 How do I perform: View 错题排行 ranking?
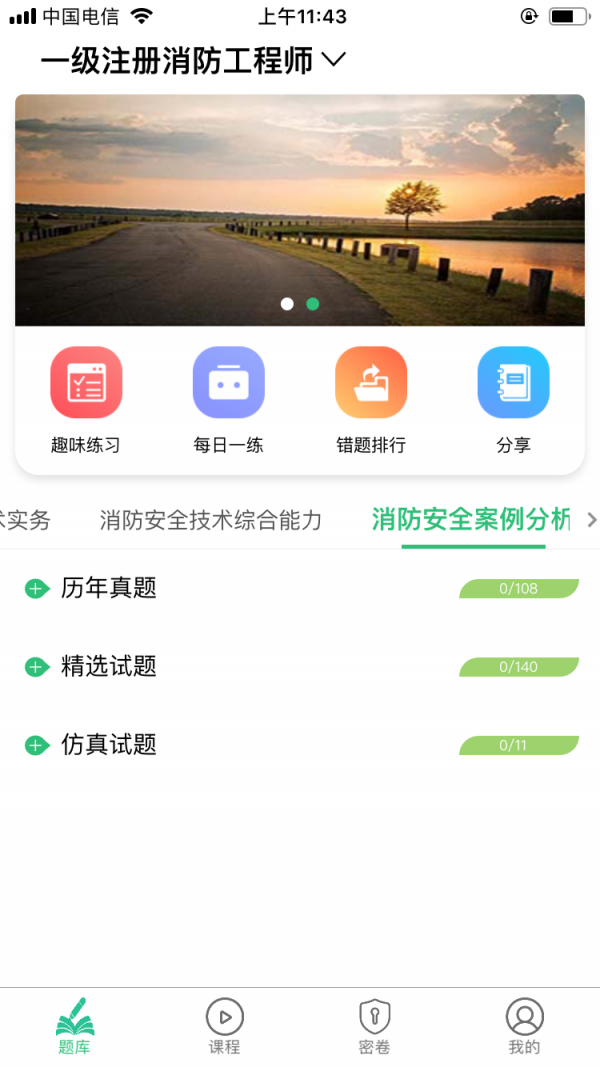(371, 400)
